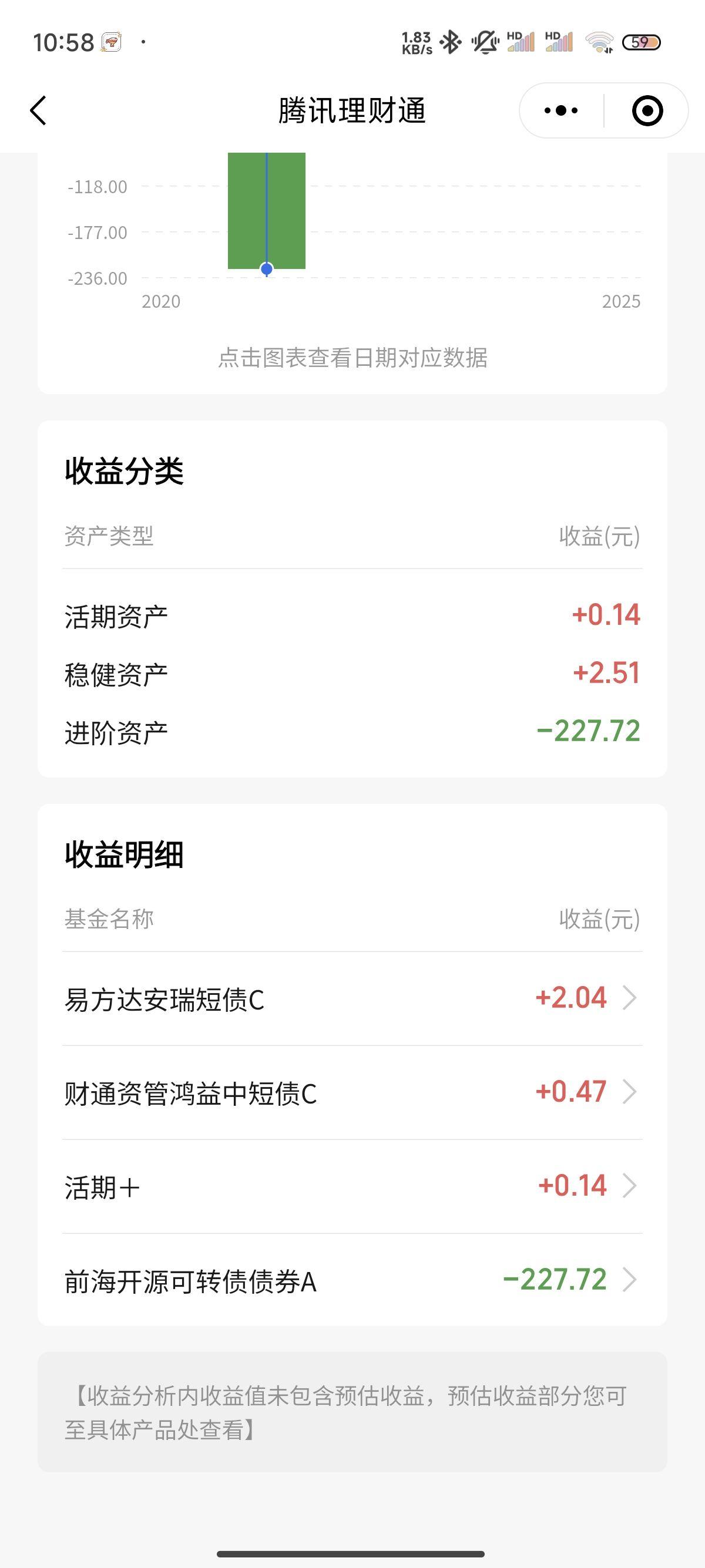The height and width of the screenshot is (1568, 705).
Task: Tap the 腾讯理财通 title
Action: [352, 110]
